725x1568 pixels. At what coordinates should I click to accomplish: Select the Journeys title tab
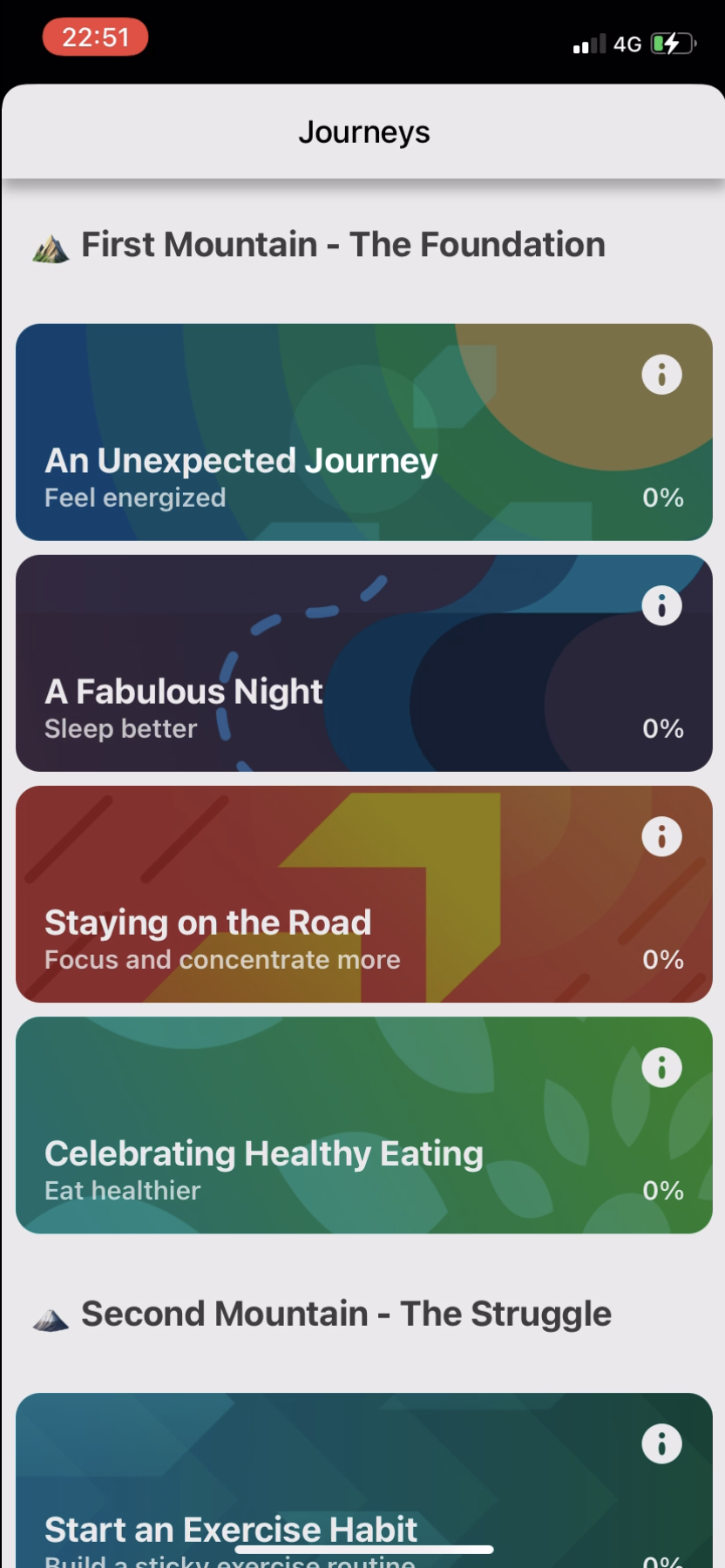pos(363,132)
